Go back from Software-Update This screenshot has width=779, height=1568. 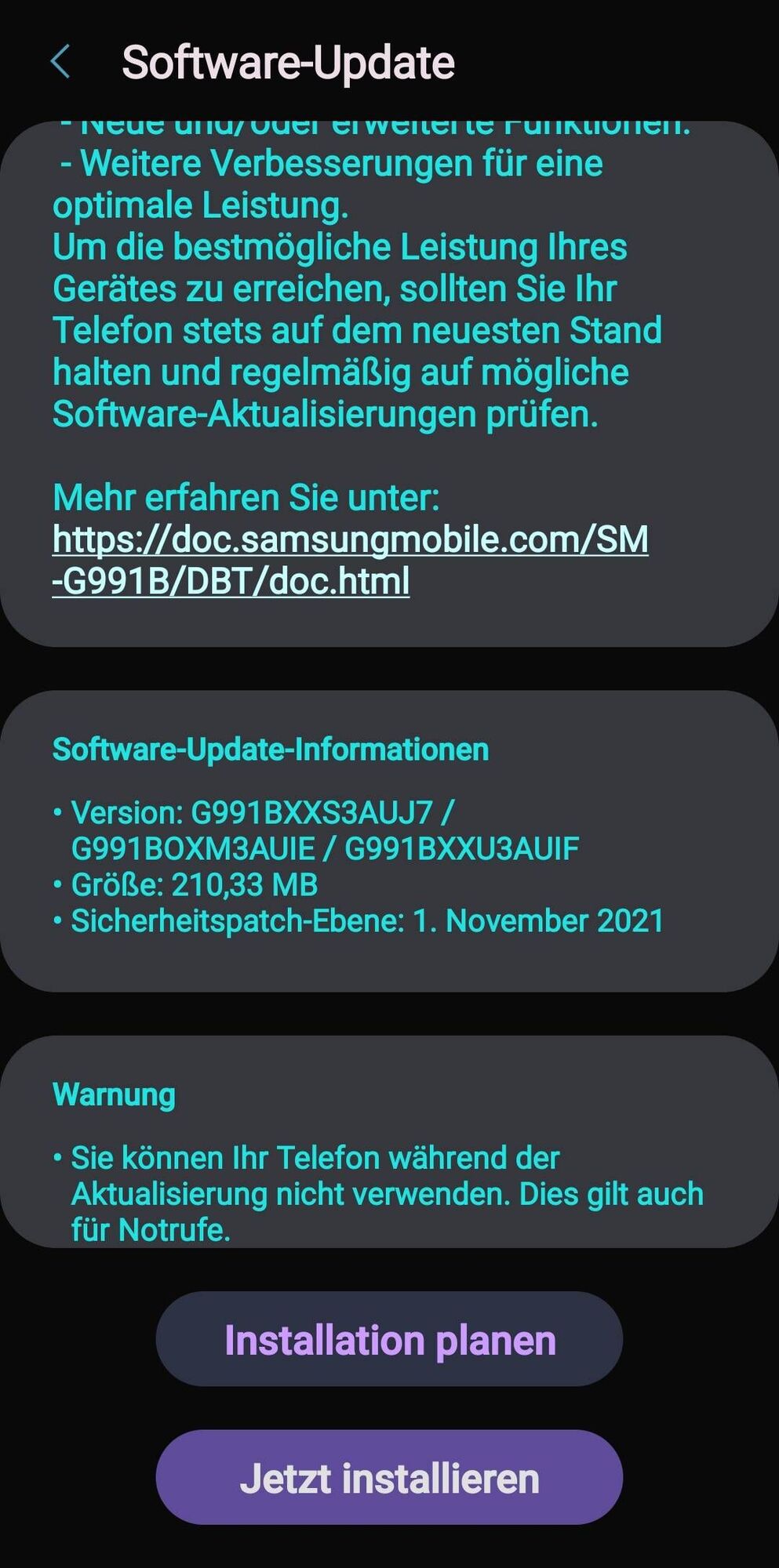pos(60,62)
